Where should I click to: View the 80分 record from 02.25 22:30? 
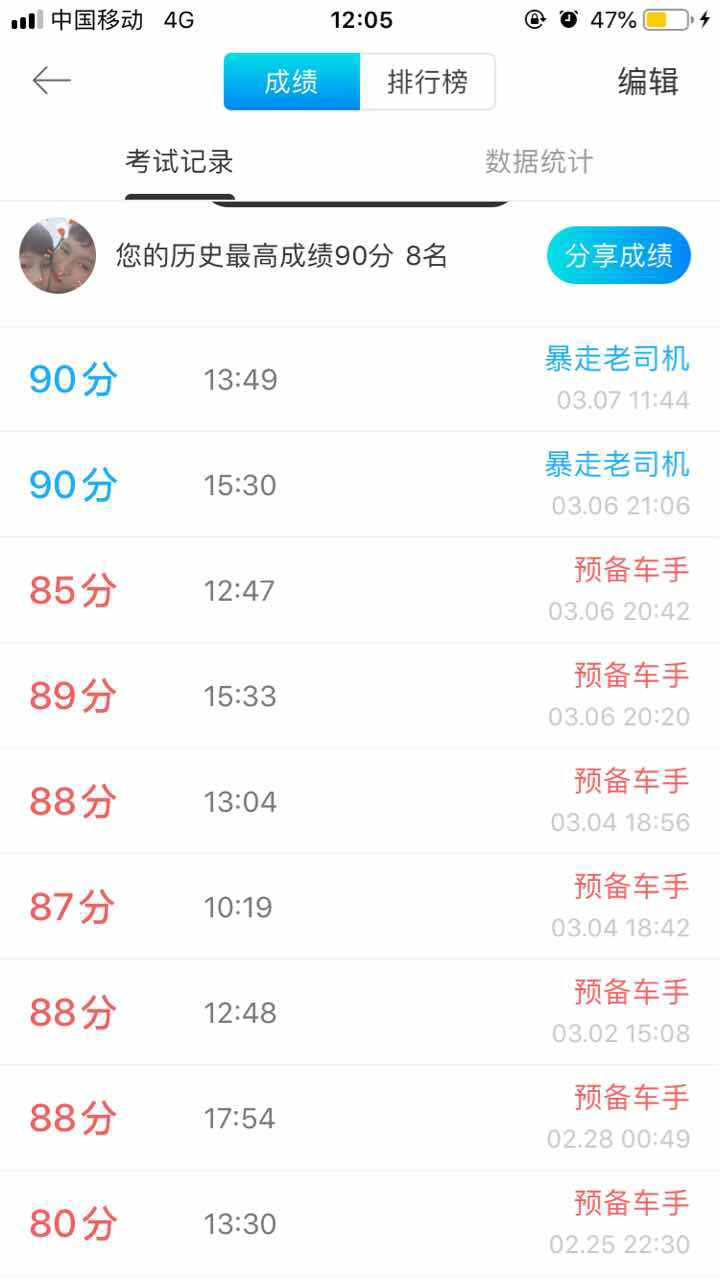(360, 1223)
